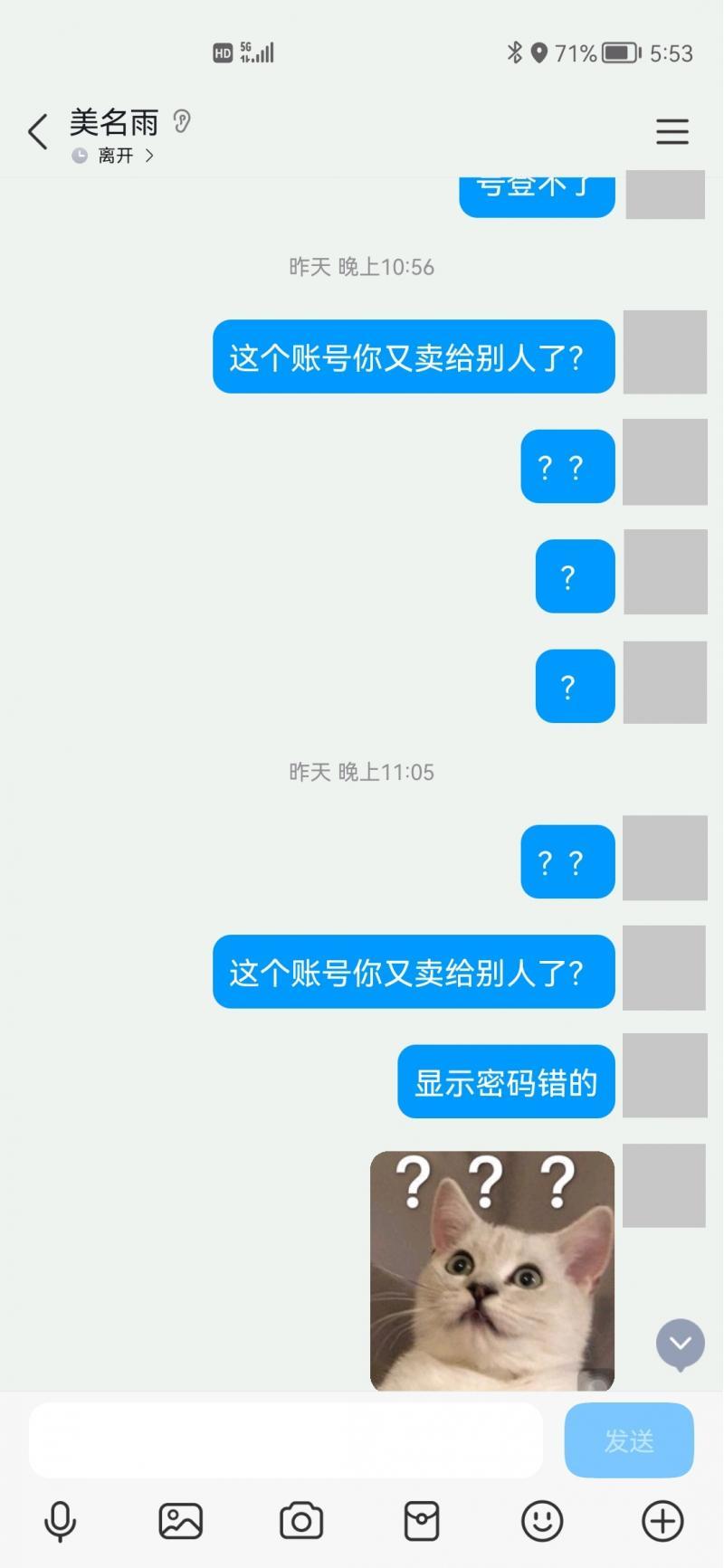Focus the message text field
The image size is (724, 1568).
pyautogui.click(x=286, y=1440)
